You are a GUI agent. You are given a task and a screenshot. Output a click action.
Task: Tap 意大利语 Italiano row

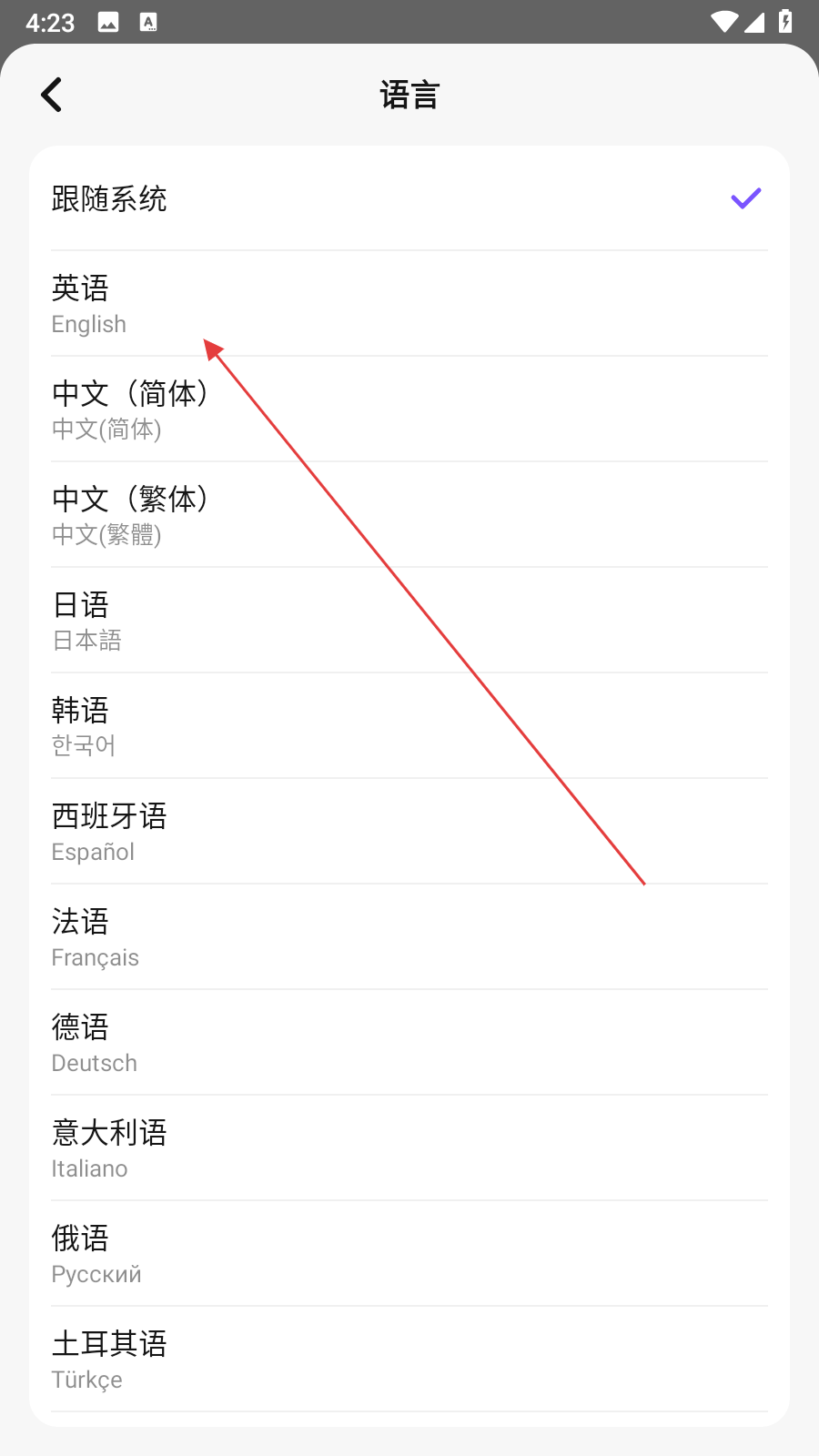409,1148
